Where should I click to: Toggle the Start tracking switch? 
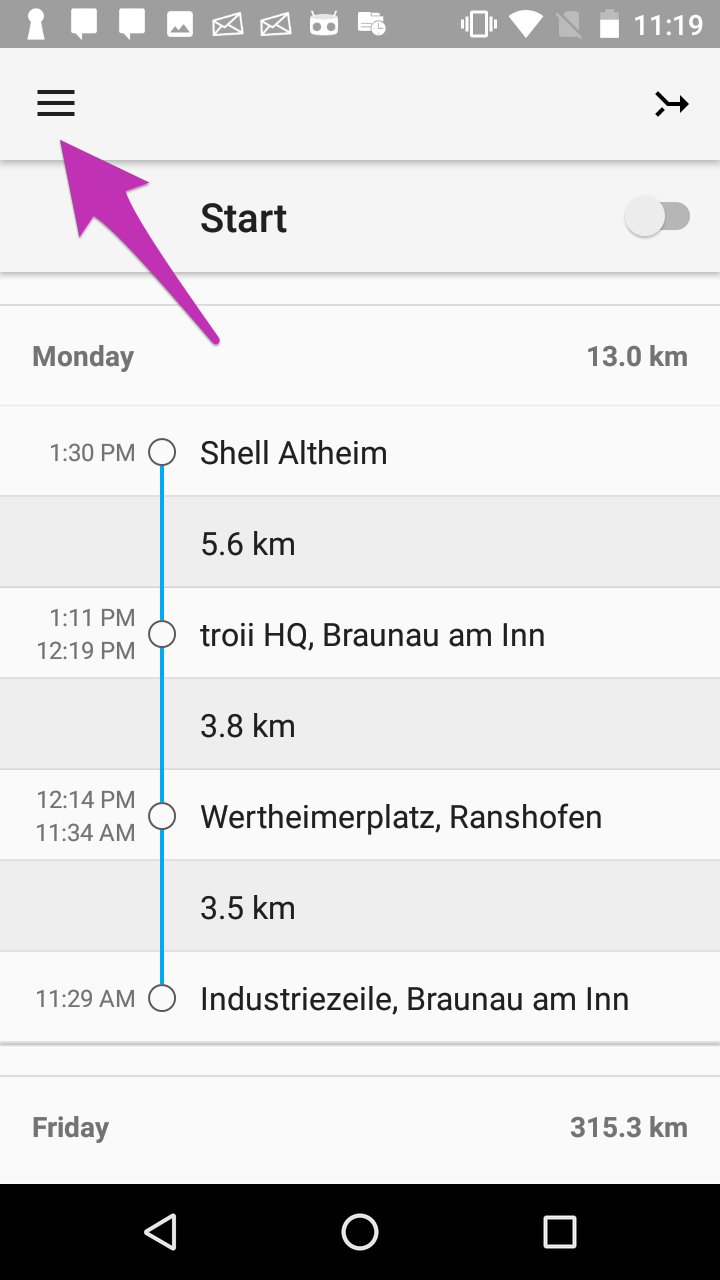[x=658, y=217]
